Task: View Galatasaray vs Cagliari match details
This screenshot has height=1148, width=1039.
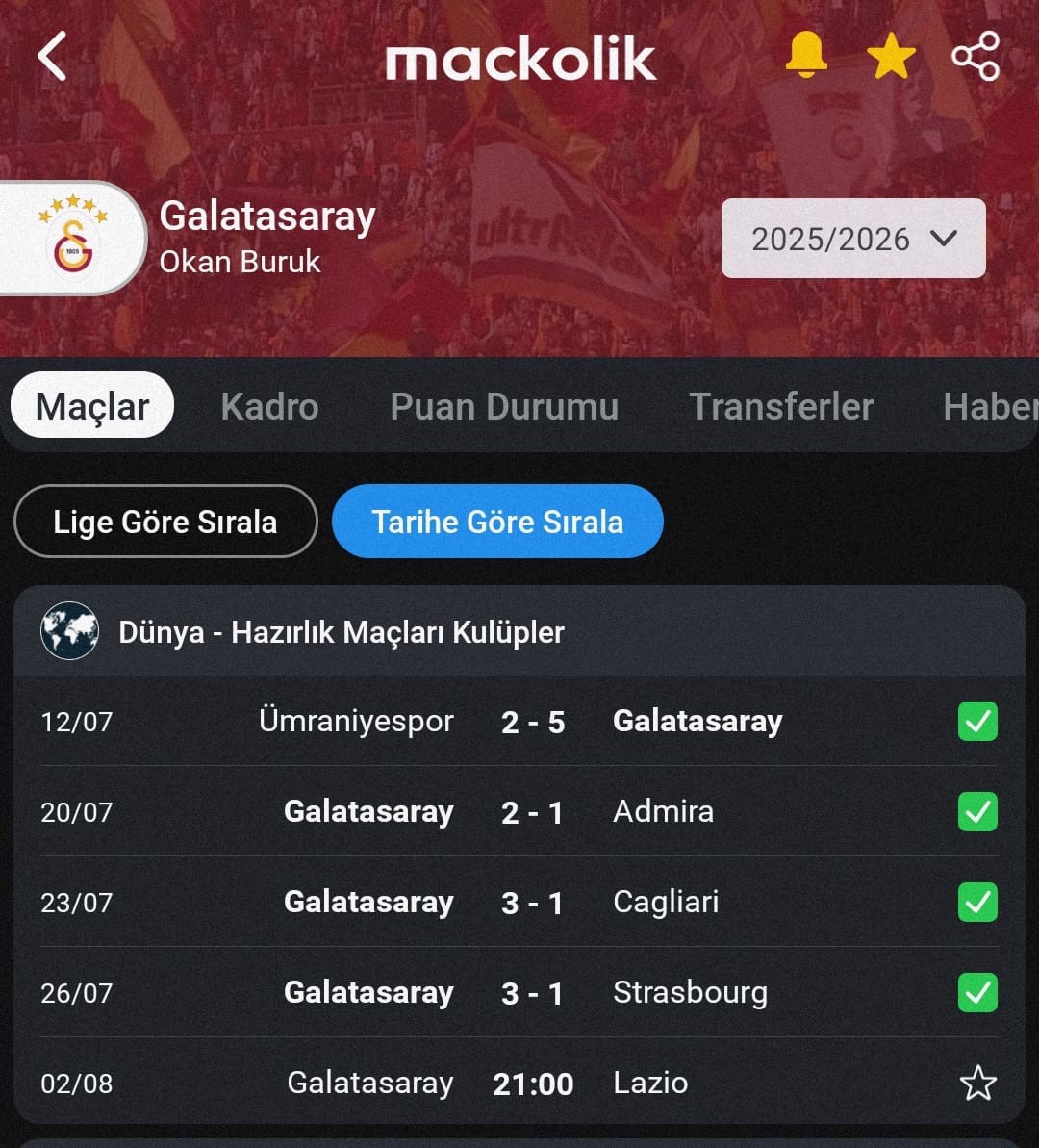Action: pyautogui.click(x=519, y=903)
